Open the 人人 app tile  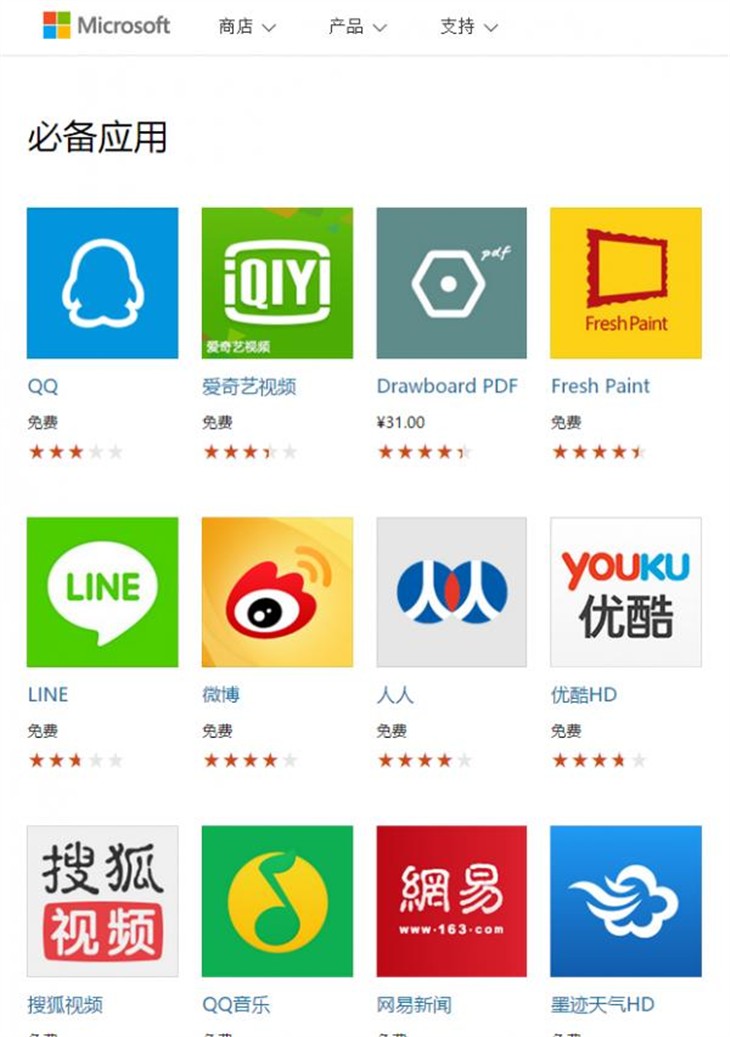click(451, 592)
